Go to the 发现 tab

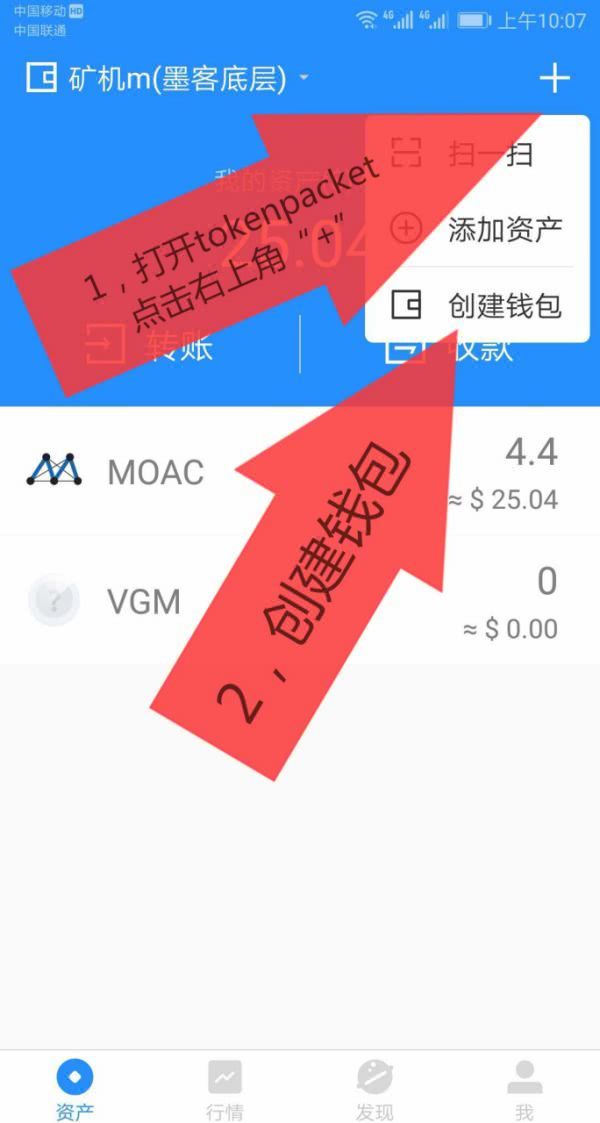click(x=375, y=1088)
